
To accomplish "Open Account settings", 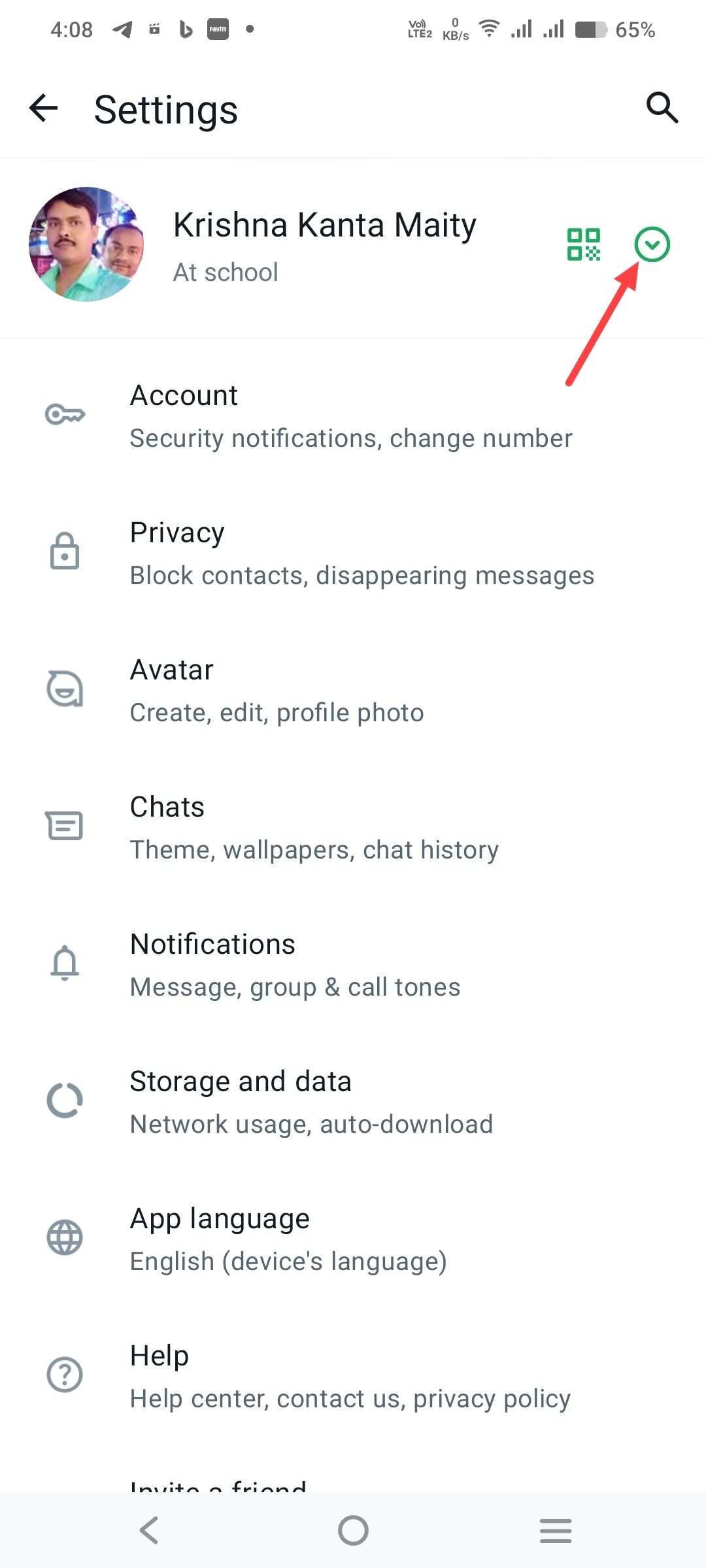I will coord(353,416).
